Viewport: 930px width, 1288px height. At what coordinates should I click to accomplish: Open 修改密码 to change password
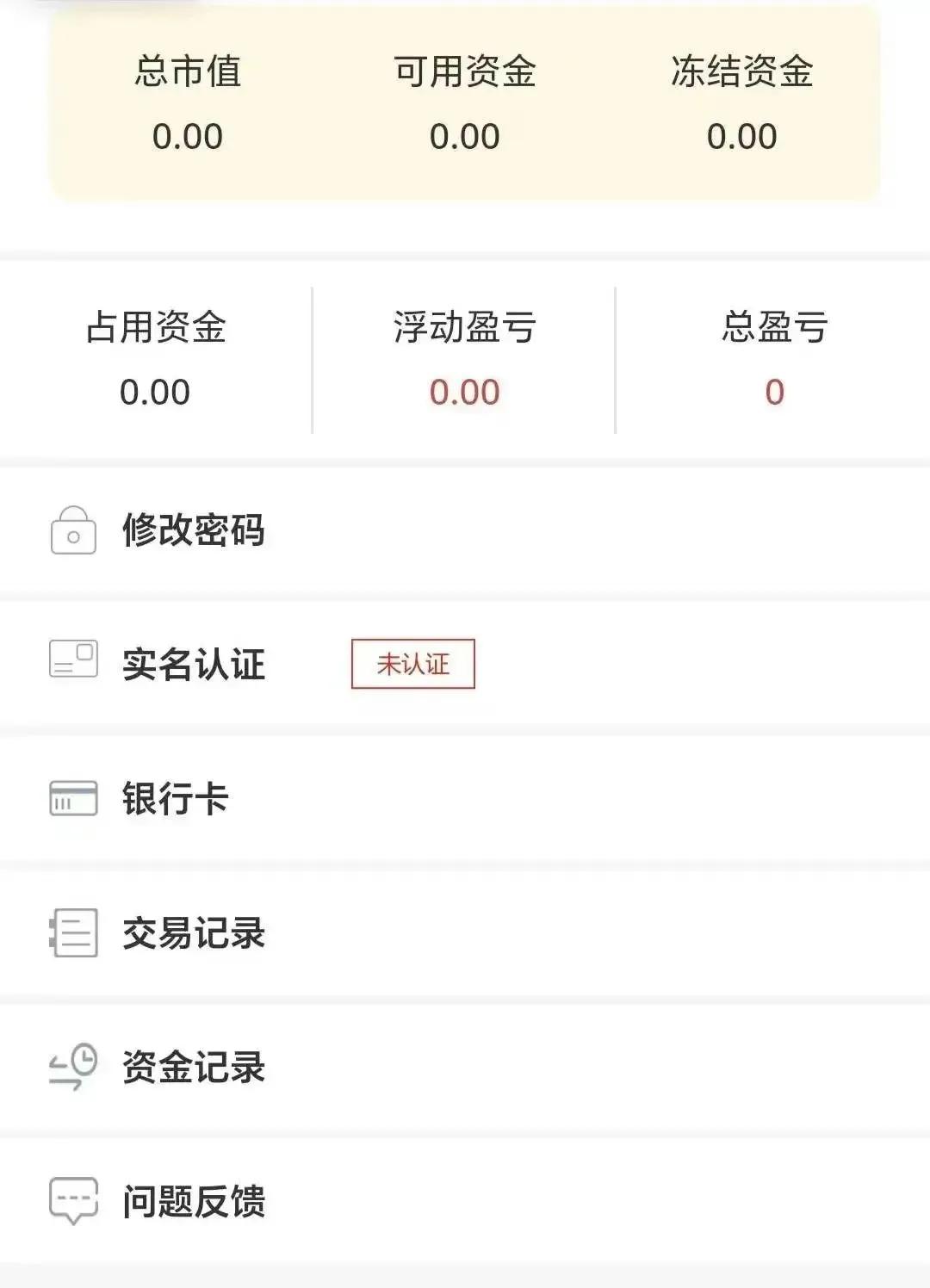click(193, 532)
